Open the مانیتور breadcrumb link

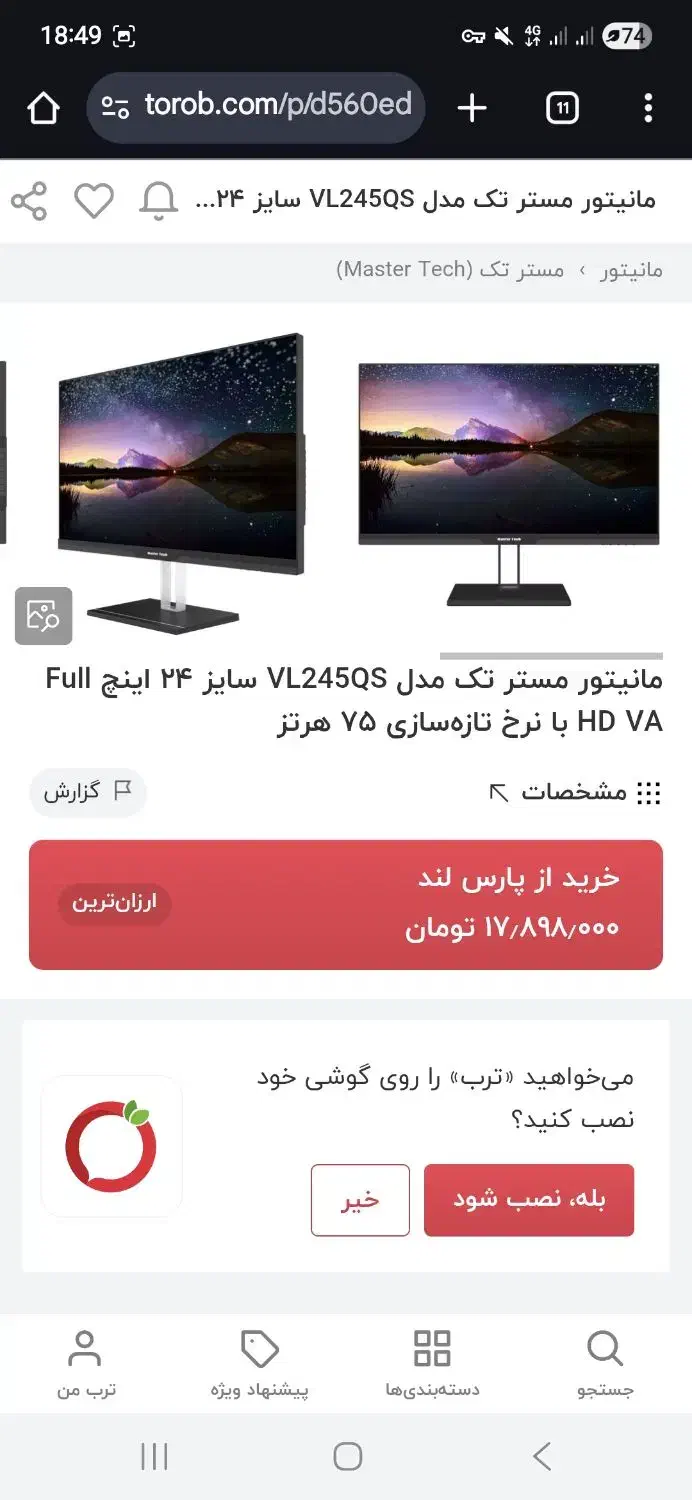[631, 270]
